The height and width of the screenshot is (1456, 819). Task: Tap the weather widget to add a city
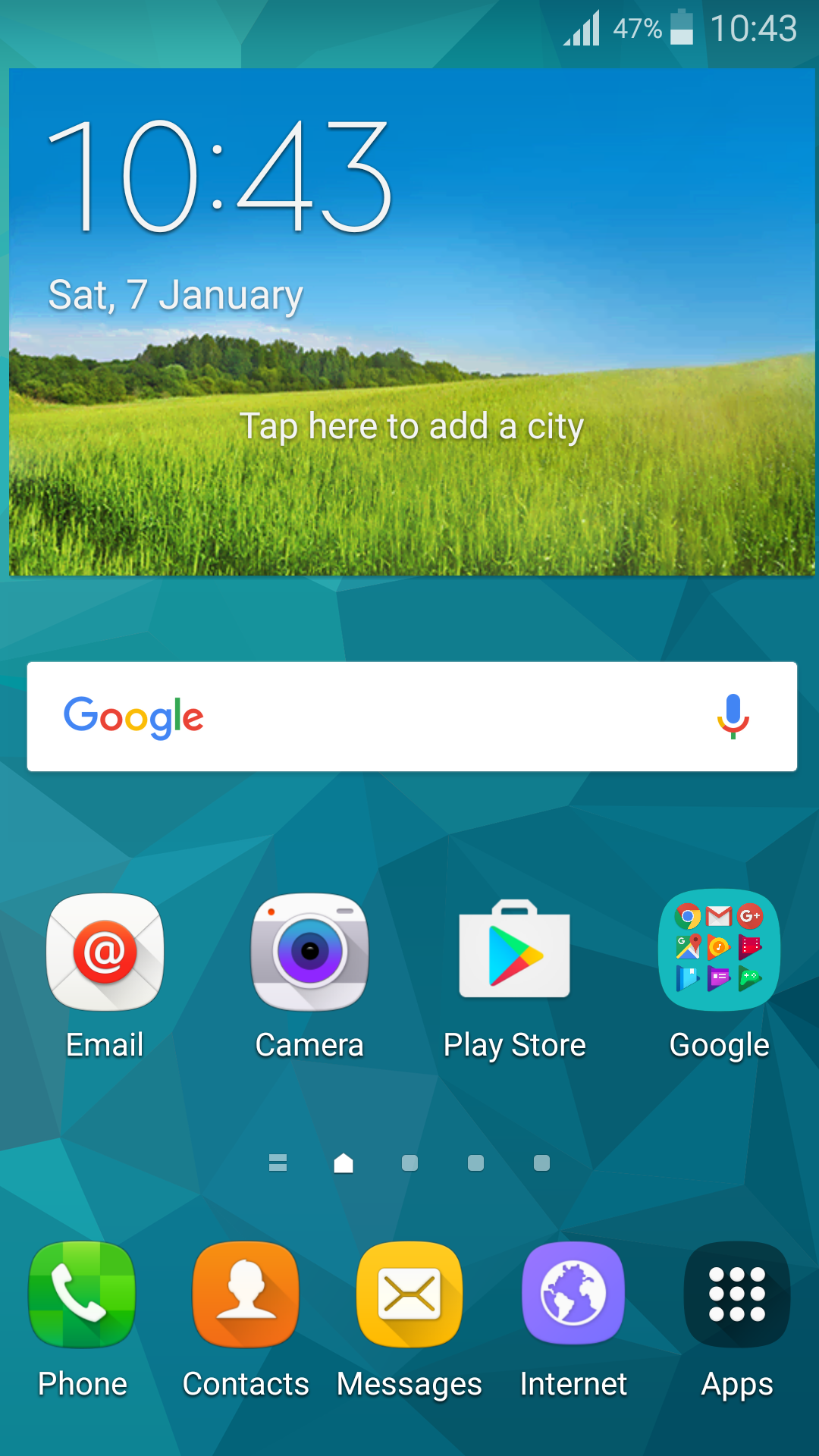coord(411,426)
